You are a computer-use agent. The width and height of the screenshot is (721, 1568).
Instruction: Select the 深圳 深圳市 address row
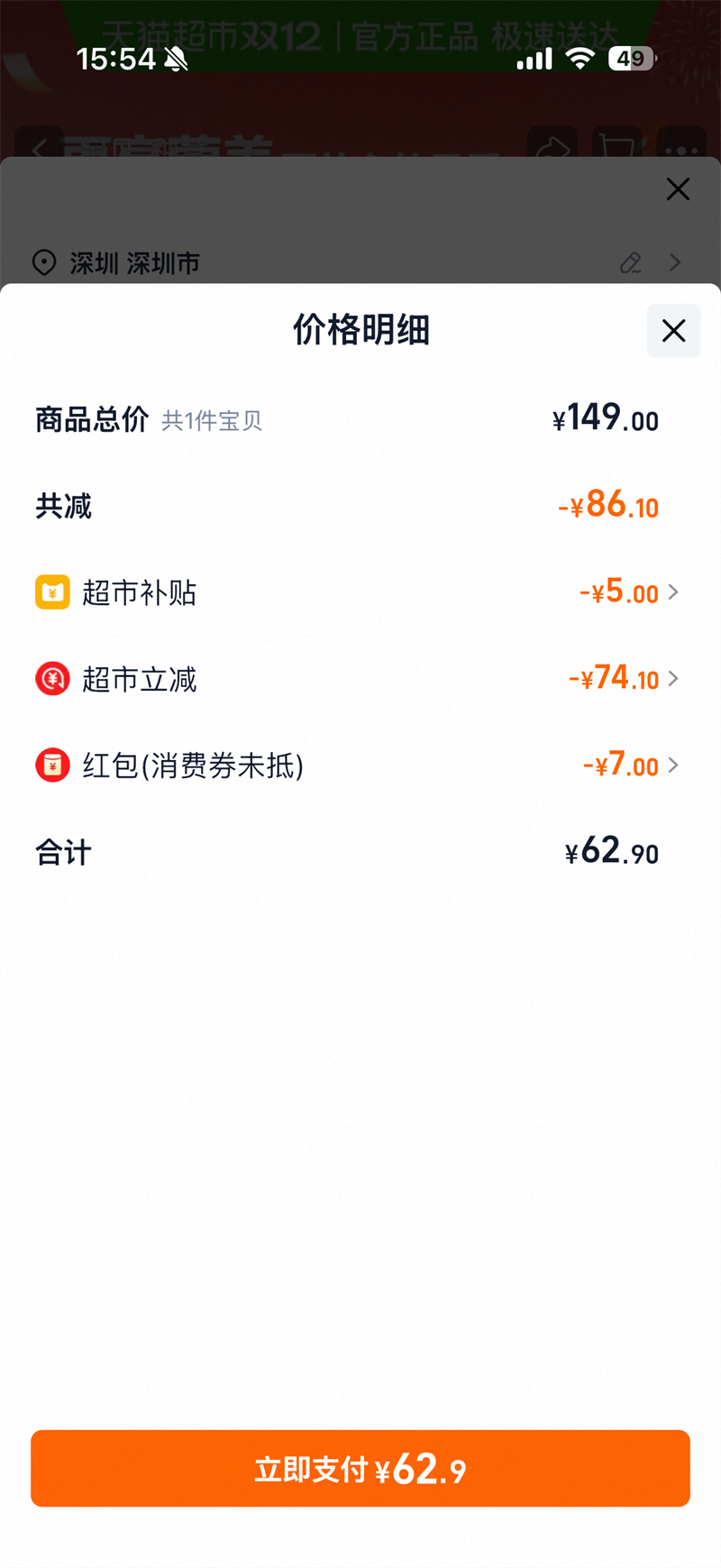click(270, 262)
